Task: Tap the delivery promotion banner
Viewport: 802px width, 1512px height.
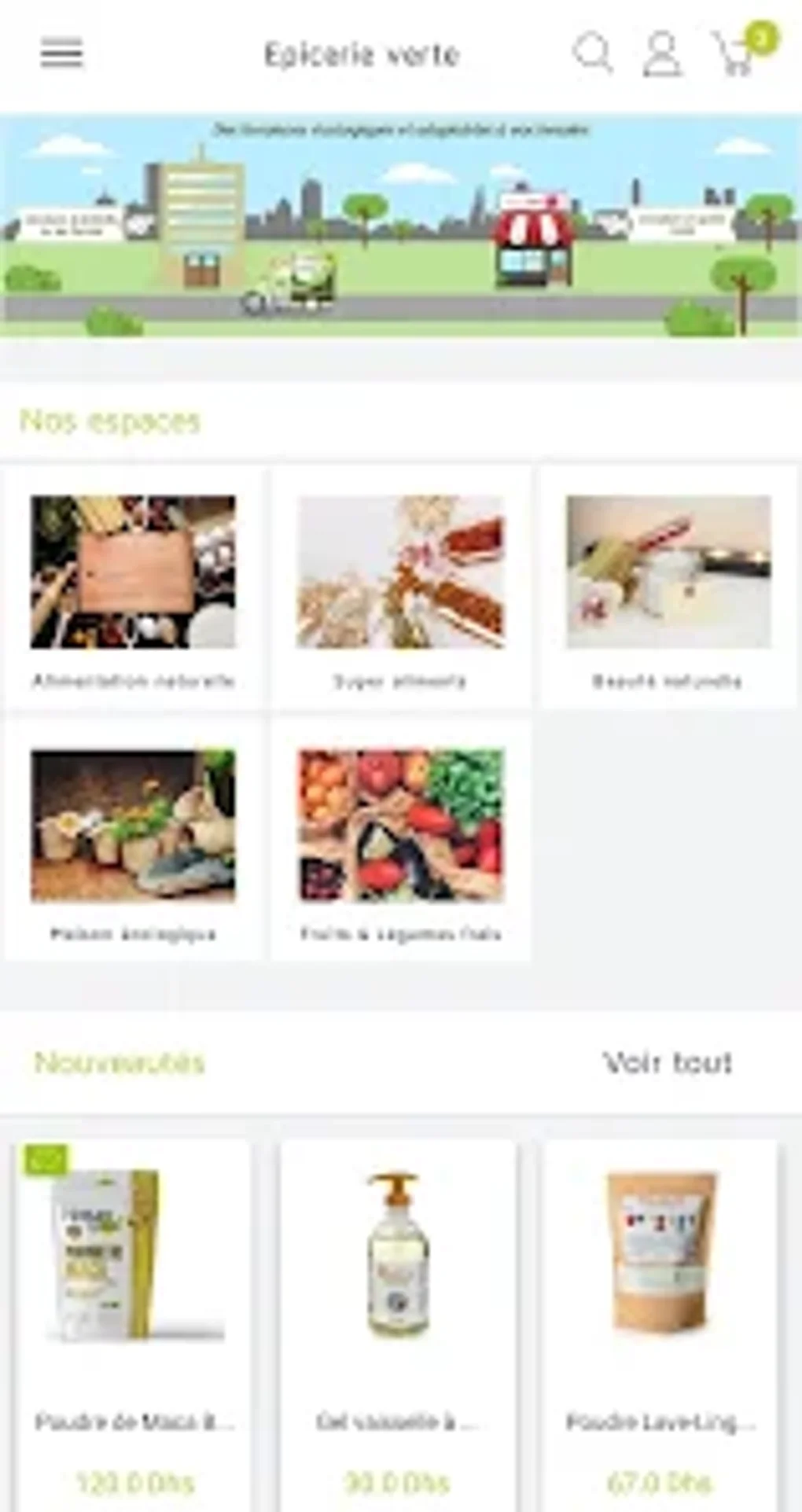Action: (401, 226)
